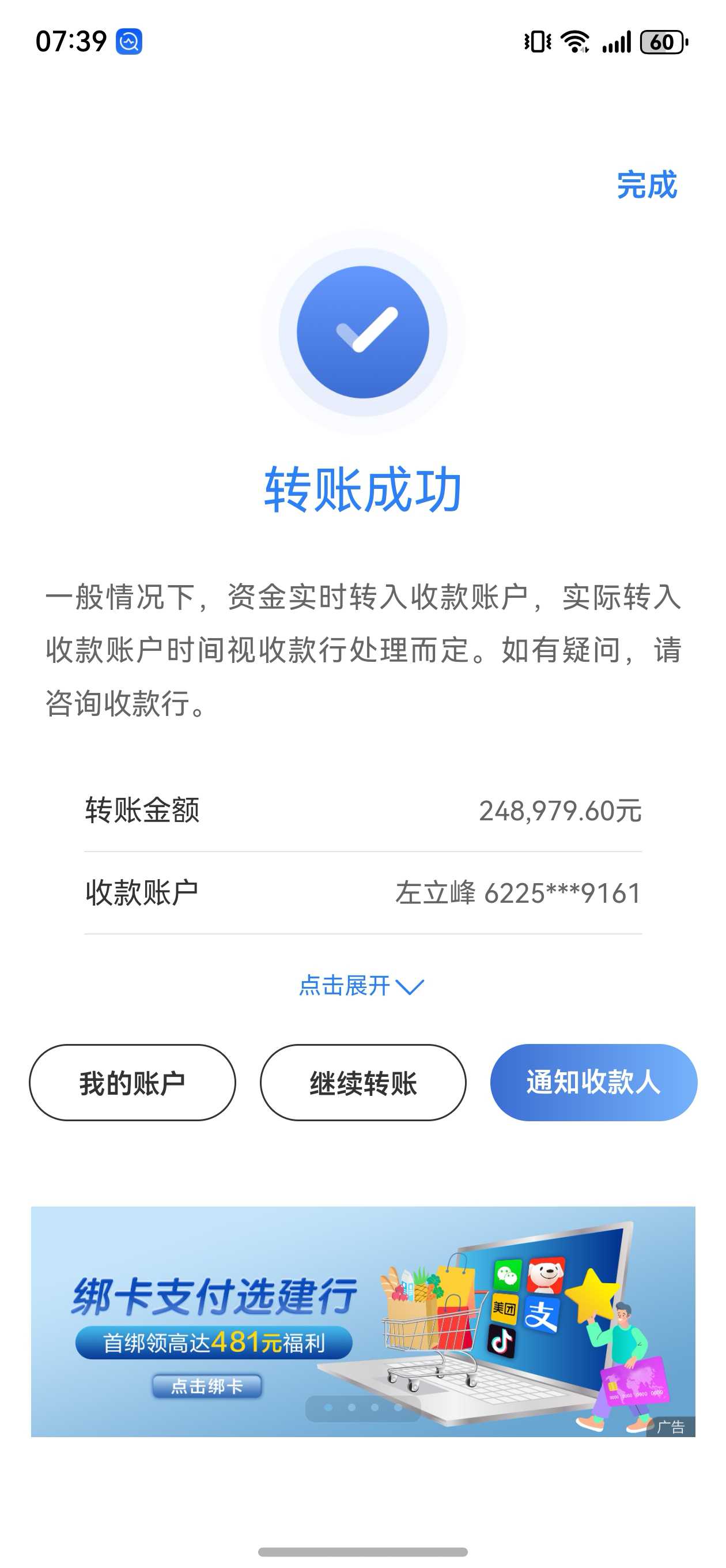Image resolution: width=726 pixels, height=1568 pixels.
Task: Open the 绑卡支付选建行 ad banner
Action: pyautogui.click(x=364, y=1321)
